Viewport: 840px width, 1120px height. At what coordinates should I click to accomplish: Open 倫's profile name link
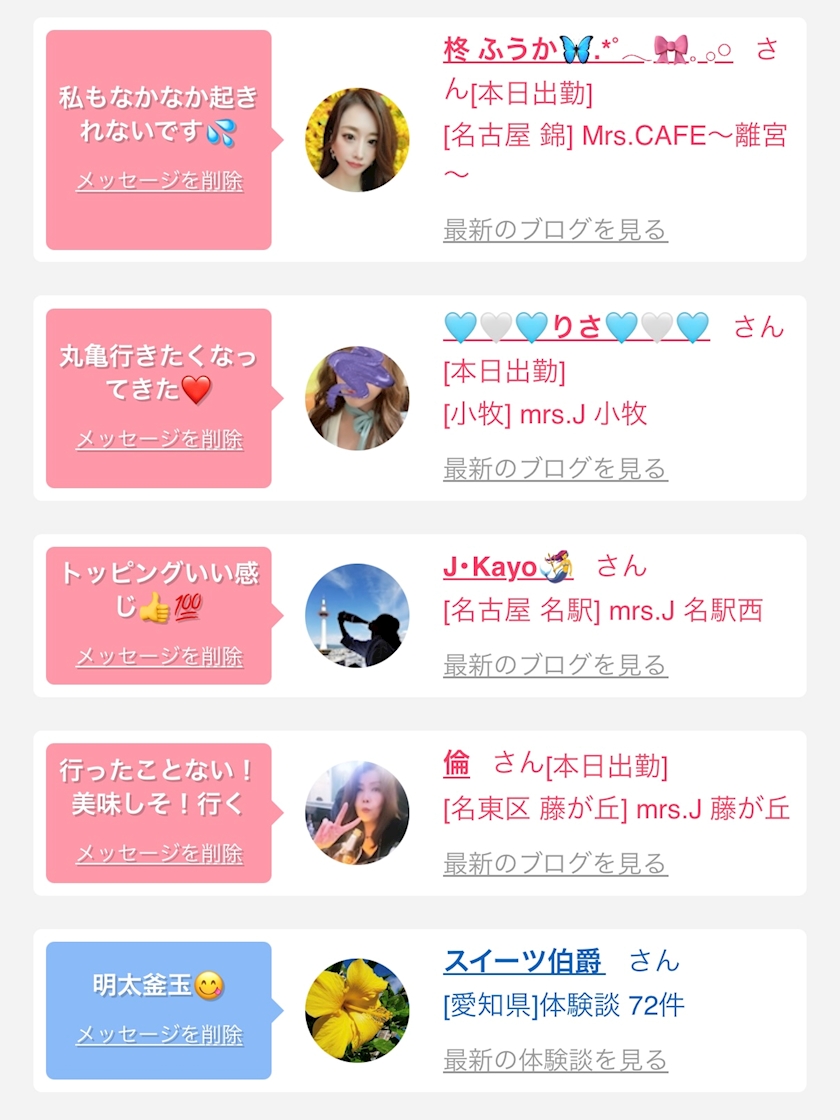coord(456,764)
